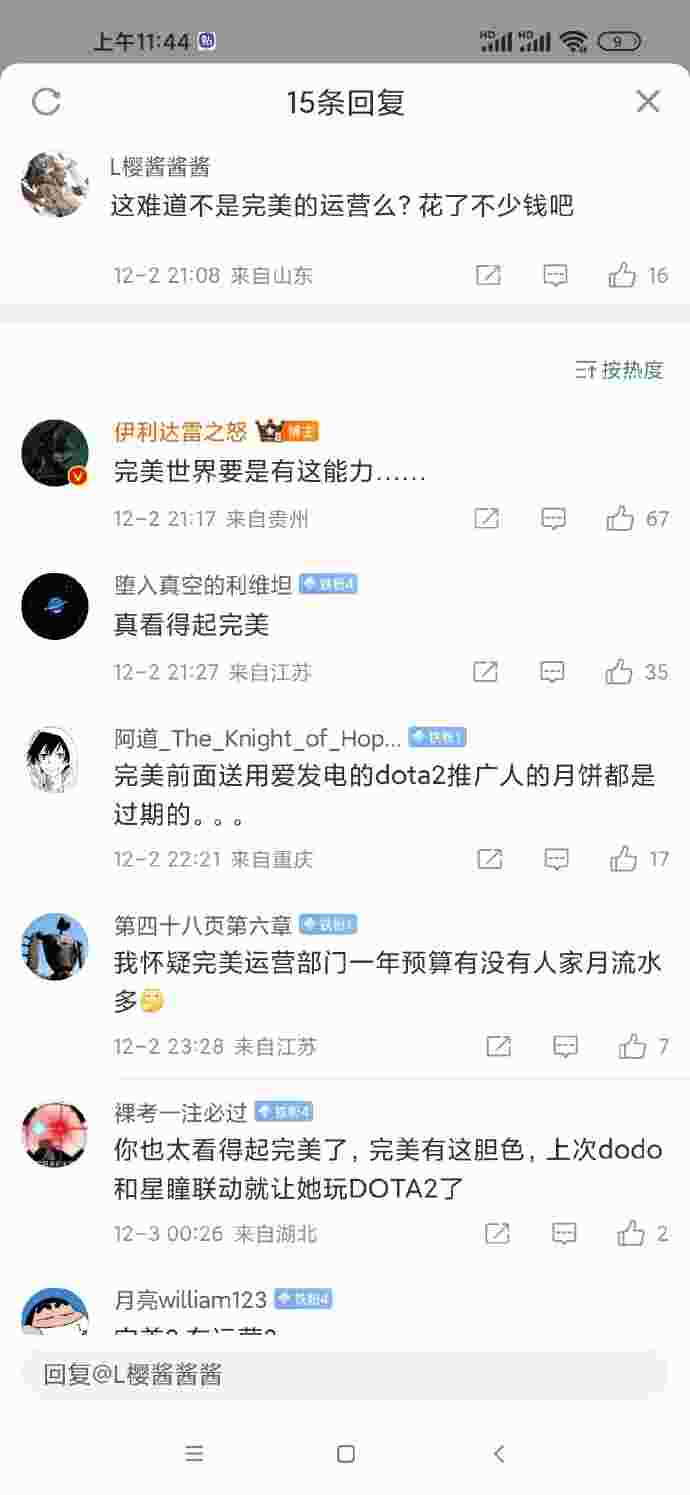
Task: Comment on 第四十八页第六章's reply
Action: pos(565,1047)
